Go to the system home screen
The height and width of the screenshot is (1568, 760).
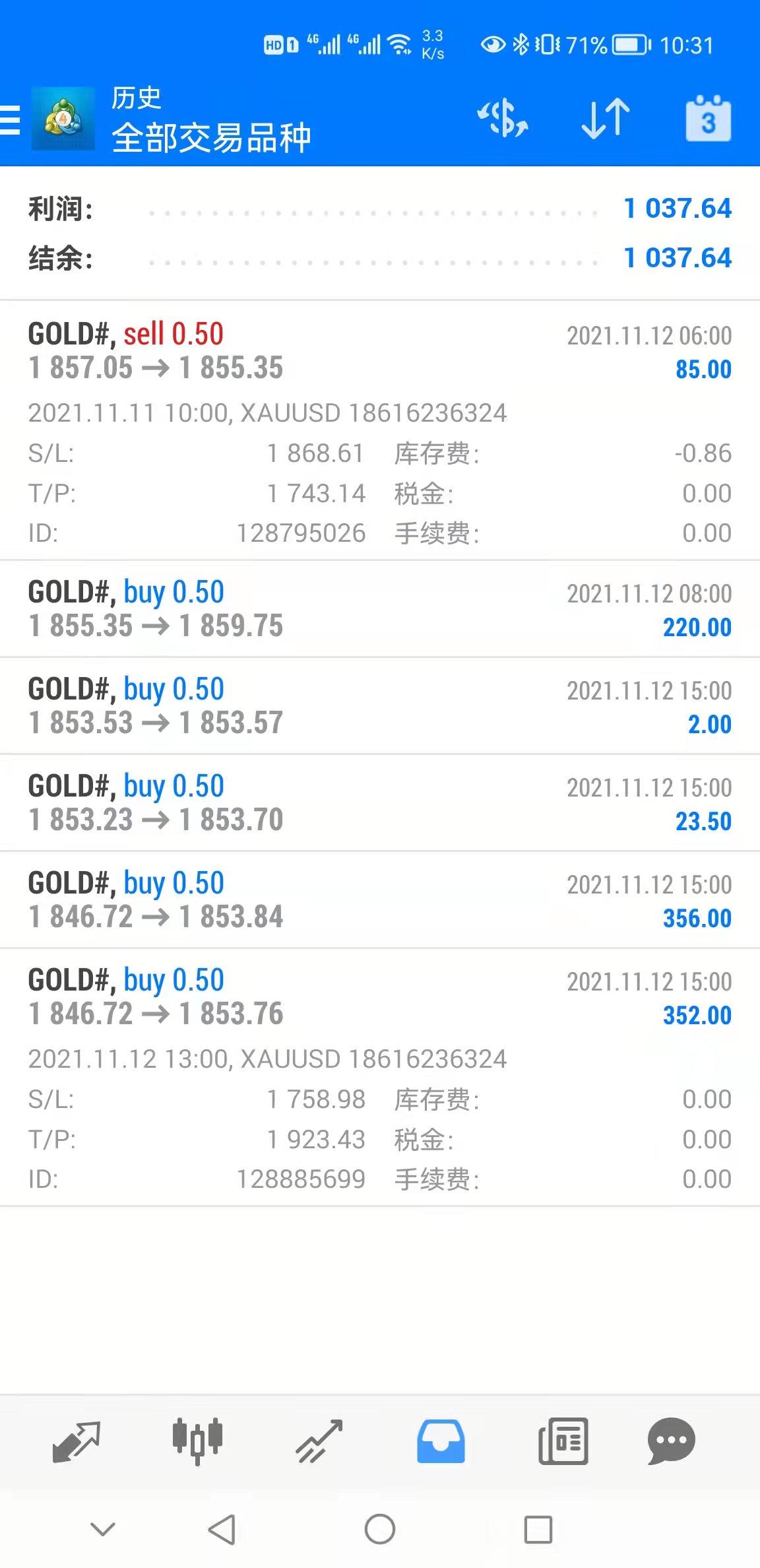coord(380,1529)
